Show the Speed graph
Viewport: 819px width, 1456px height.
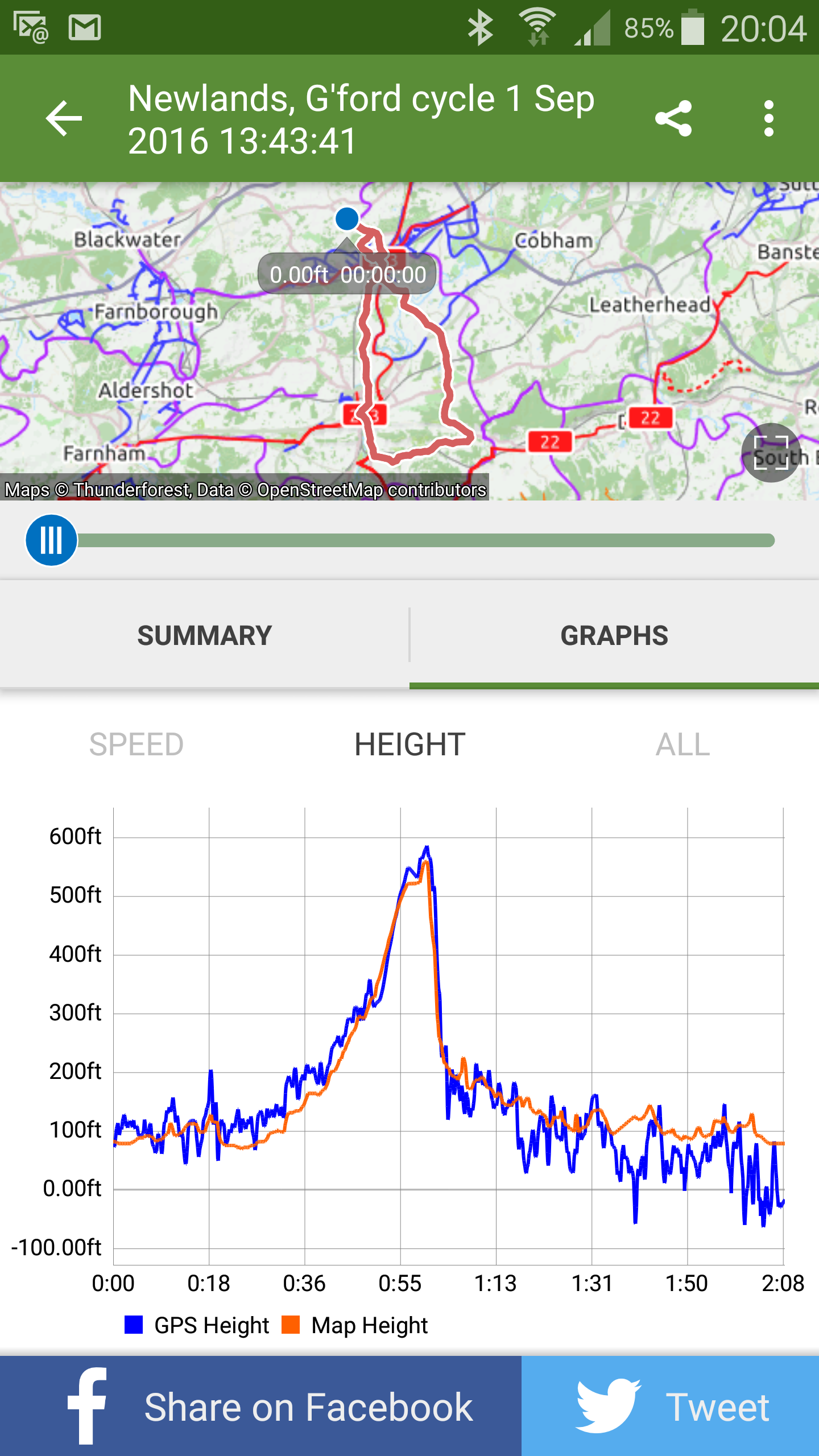click(136, 744)
